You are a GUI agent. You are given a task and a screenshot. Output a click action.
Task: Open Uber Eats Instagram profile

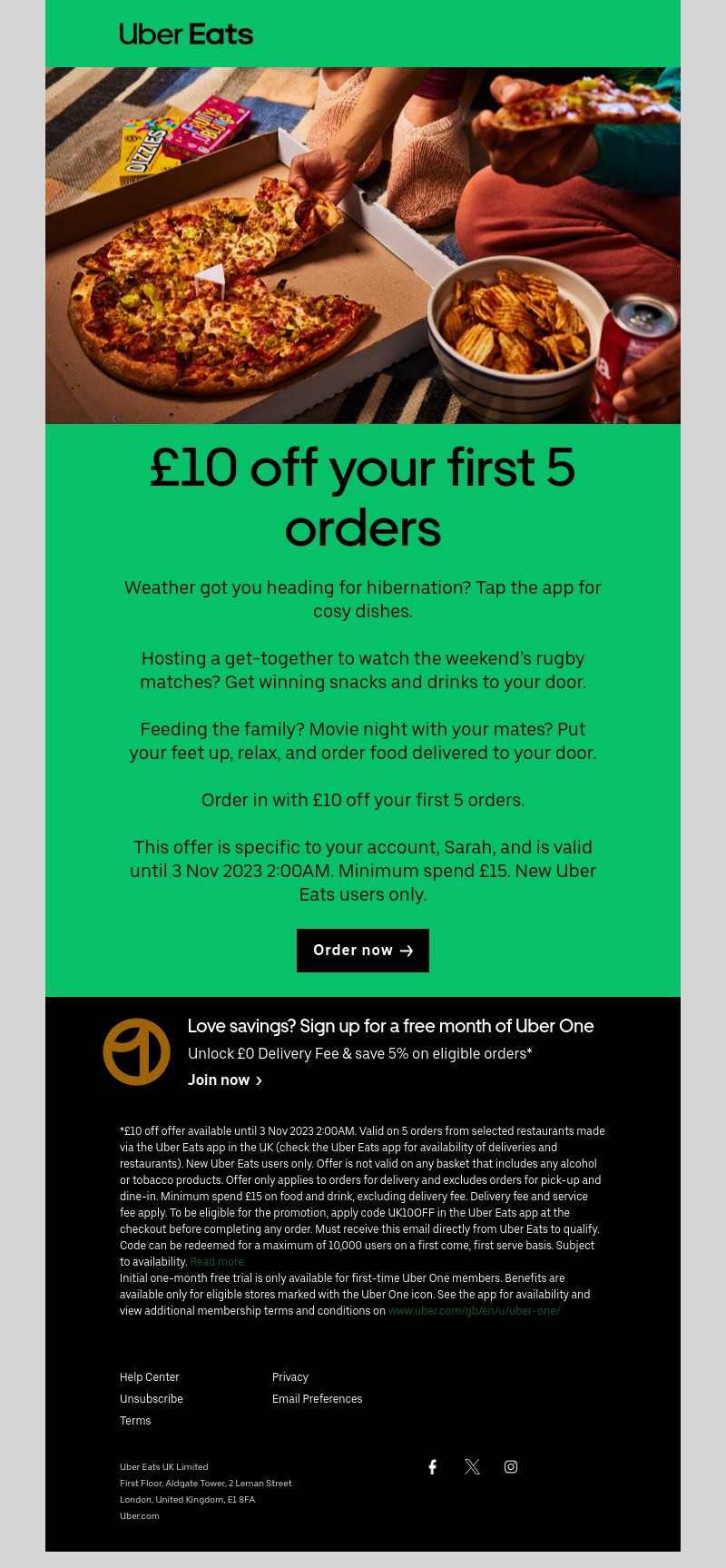pyautogui.click(x=511, y=1466)
